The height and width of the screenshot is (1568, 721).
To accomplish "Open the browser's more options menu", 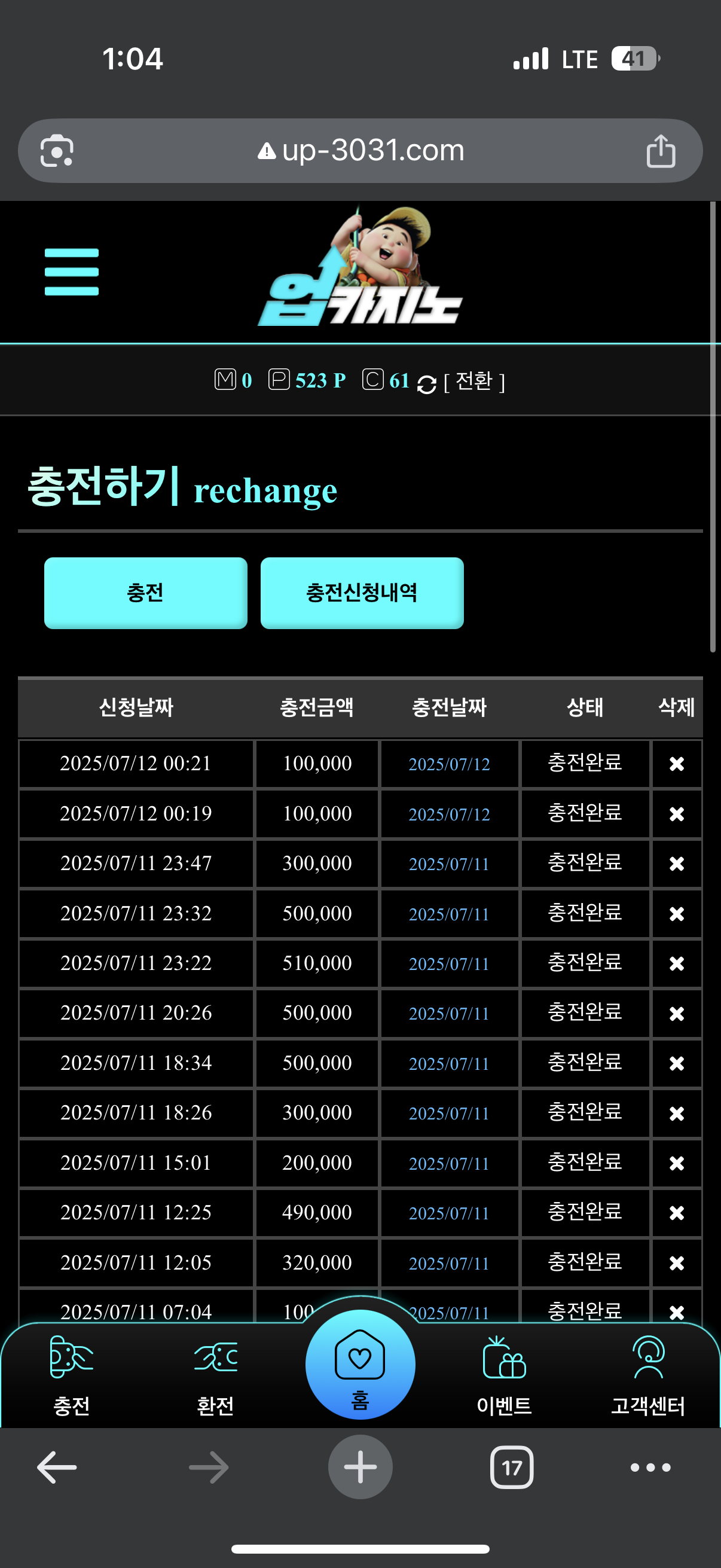I will 650,1467.
